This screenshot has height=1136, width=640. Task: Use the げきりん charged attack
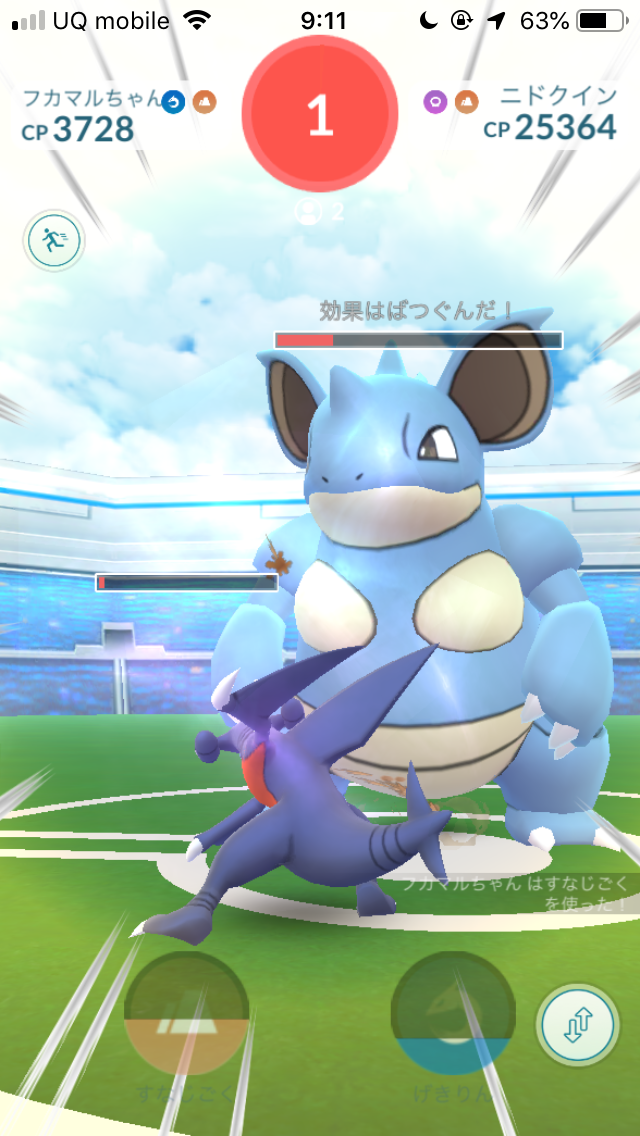pyautogui.click(x=453, y=1013)
